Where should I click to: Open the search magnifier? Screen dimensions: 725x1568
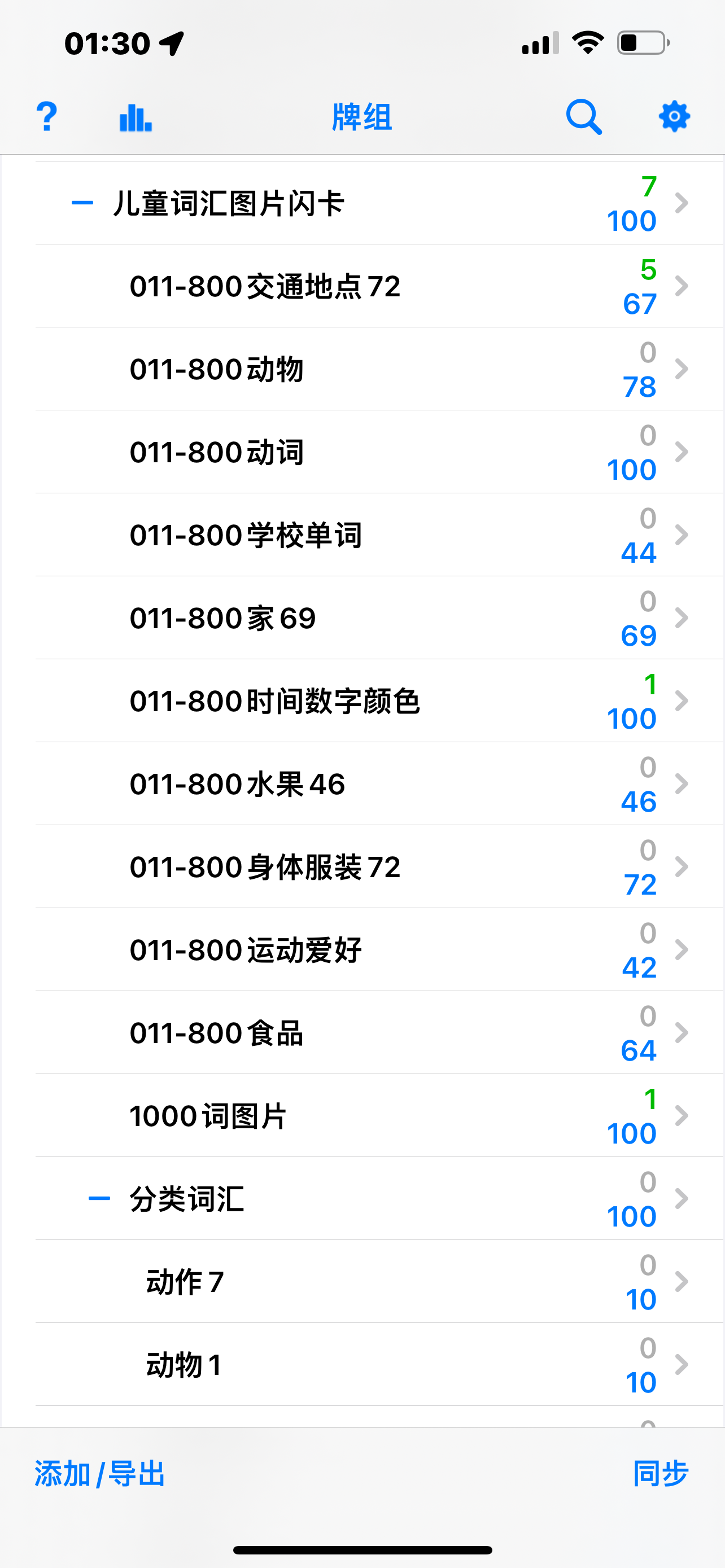(584, 116)
